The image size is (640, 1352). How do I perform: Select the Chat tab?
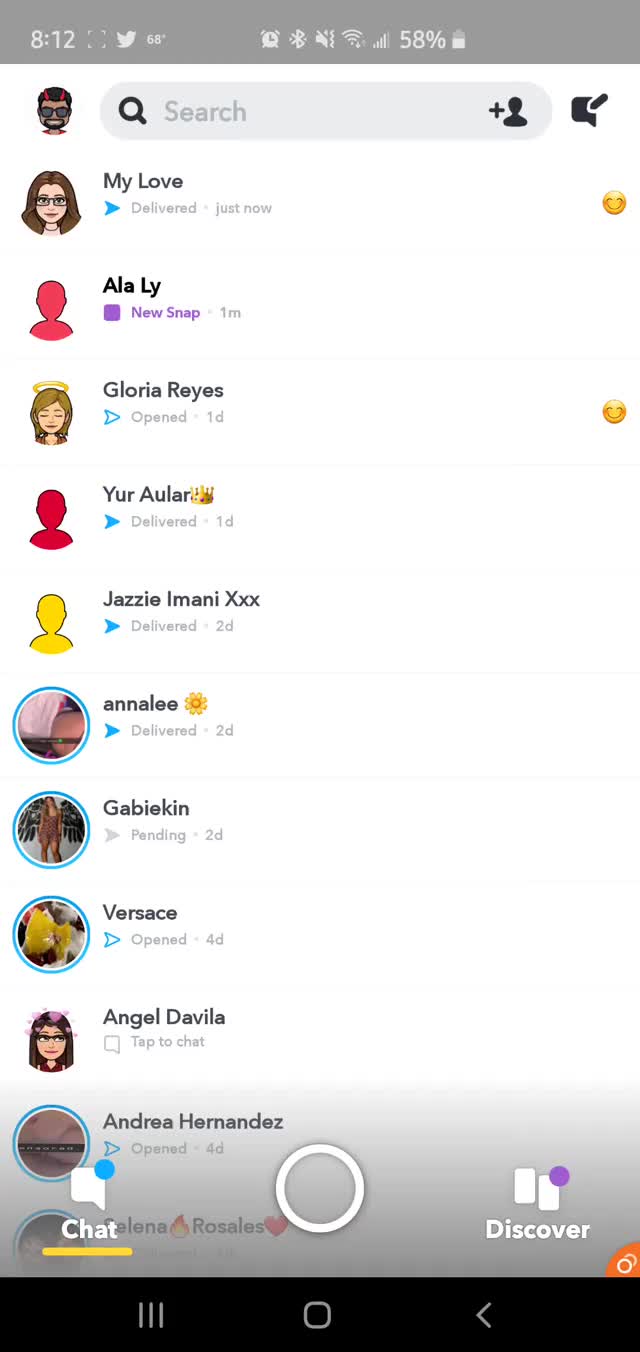point(89,1205)
